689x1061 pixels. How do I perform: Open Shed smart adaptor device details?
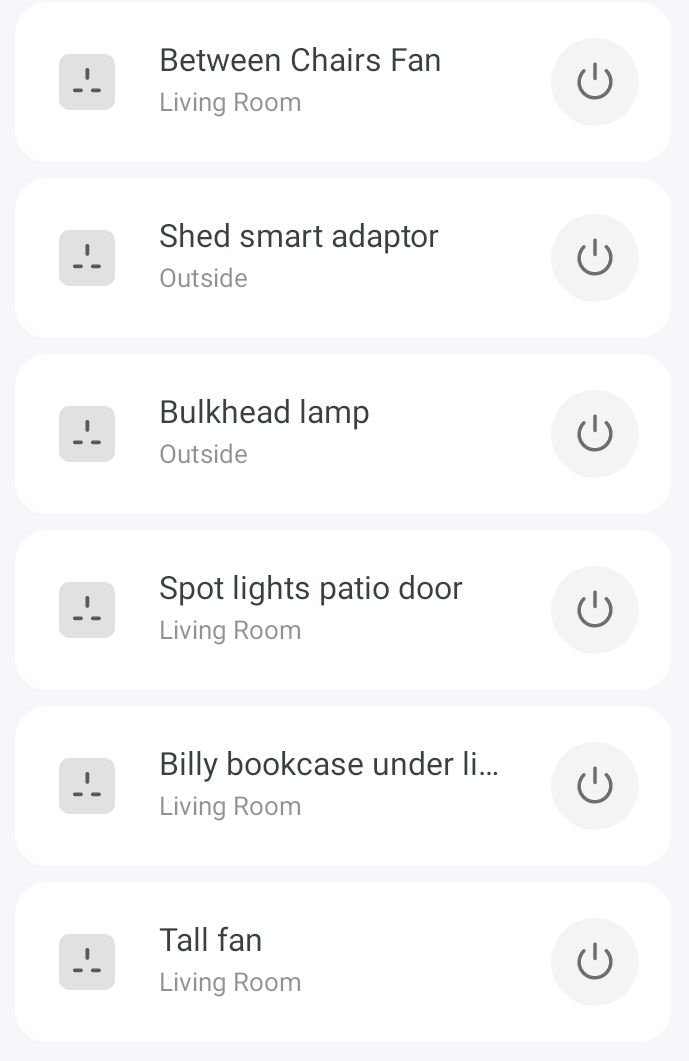pos(300,256)
